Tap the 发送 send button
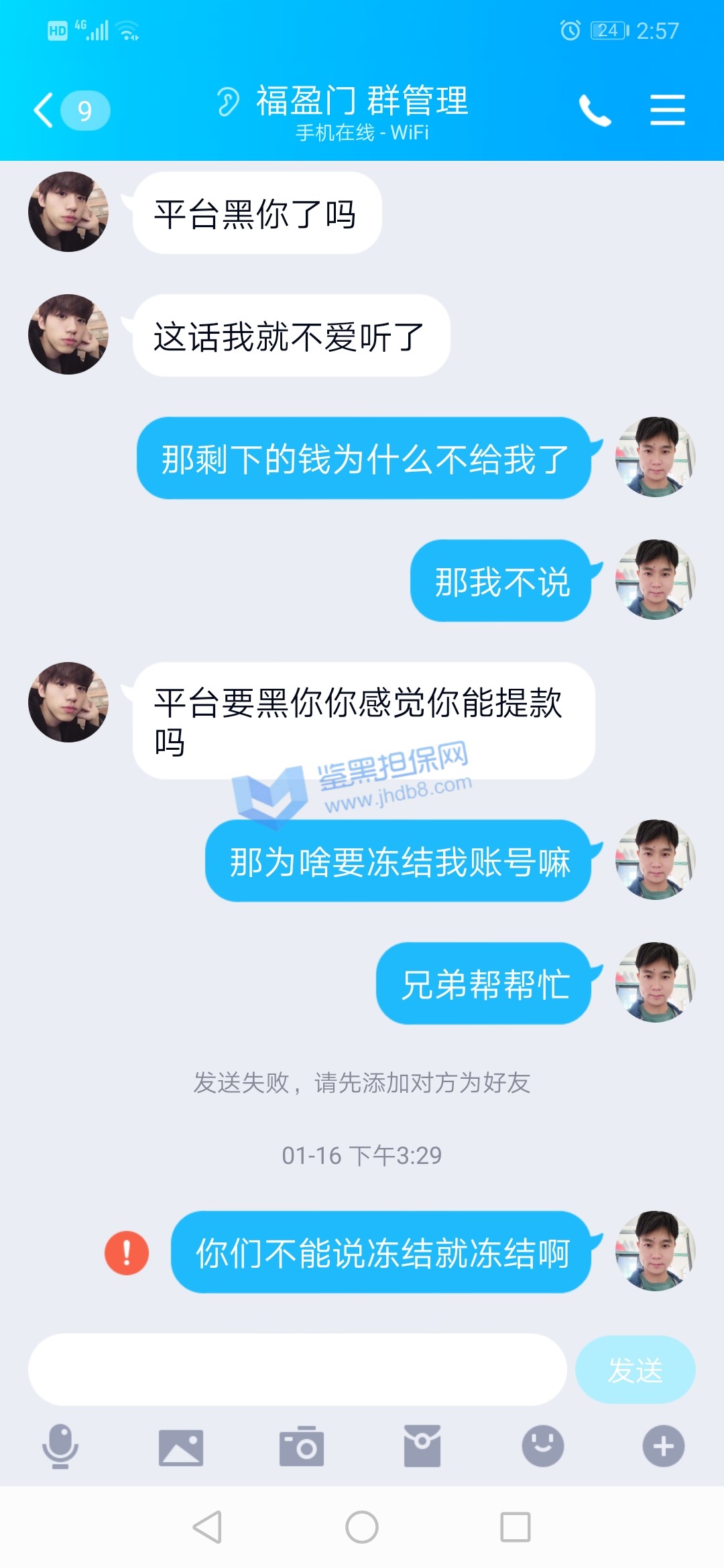Image resolution: width=724 pixels, height=1568 pixels. tap(635, 1370)
